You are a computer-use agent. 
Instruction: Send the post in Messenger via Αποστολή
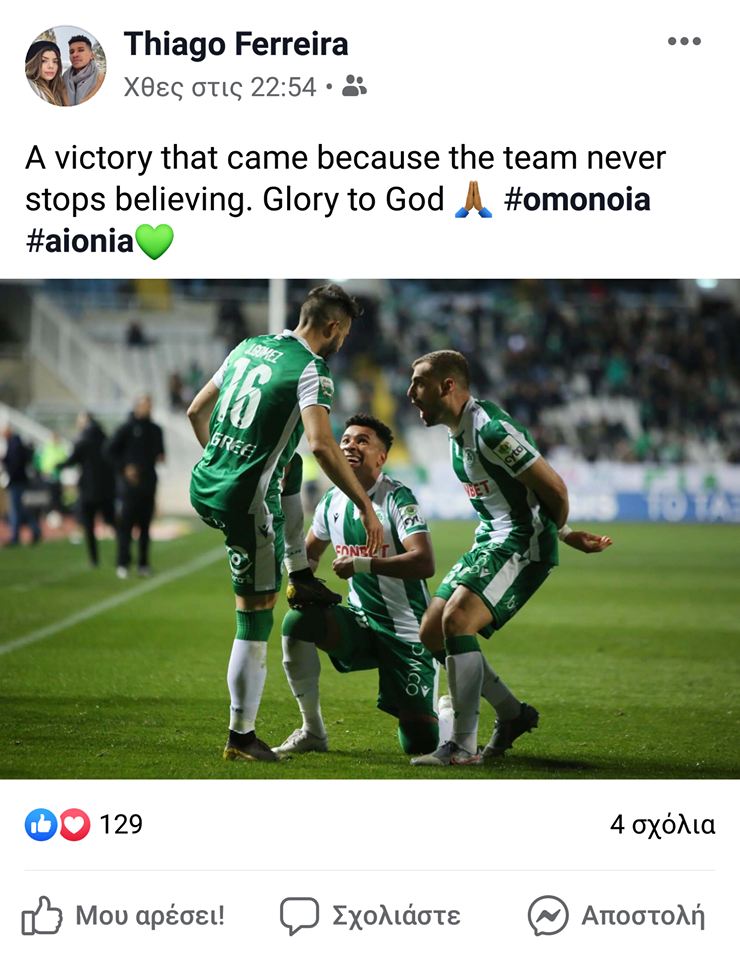[x=616, y=915]
